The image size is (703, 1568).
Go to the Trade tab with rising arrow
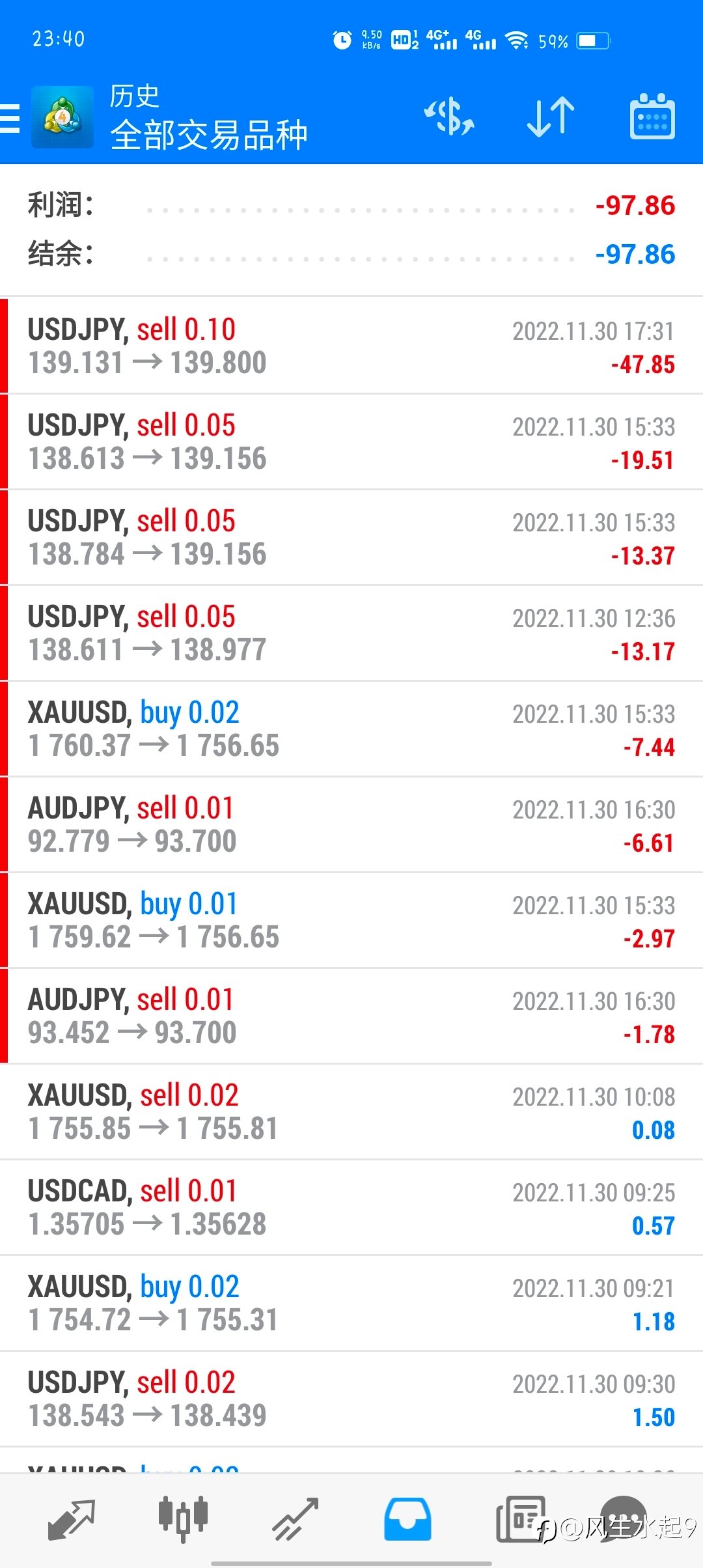pyautogui.click(x=295, y=1519)
